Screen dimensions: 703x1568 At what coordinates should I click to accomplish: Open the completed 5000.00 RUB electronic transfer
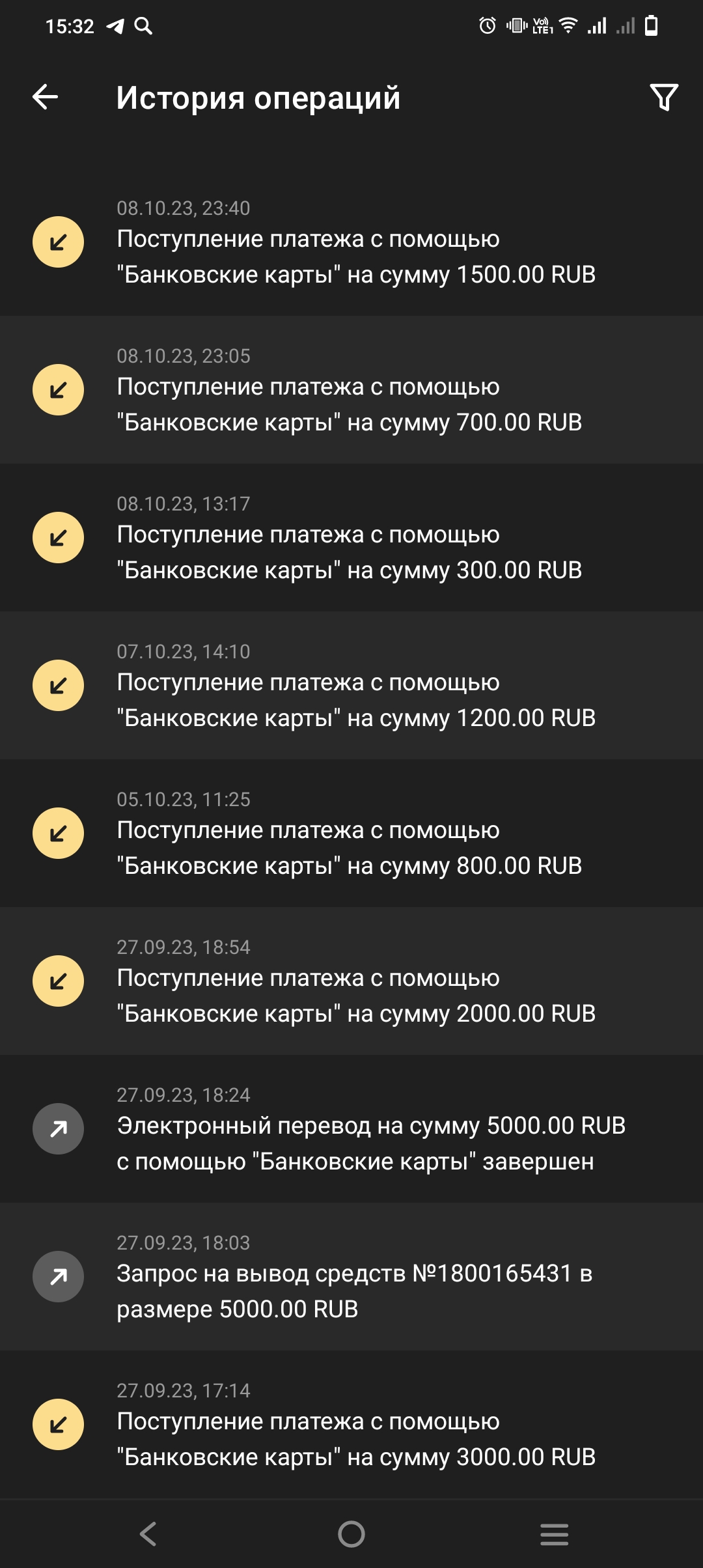[x=351, y=1129]
